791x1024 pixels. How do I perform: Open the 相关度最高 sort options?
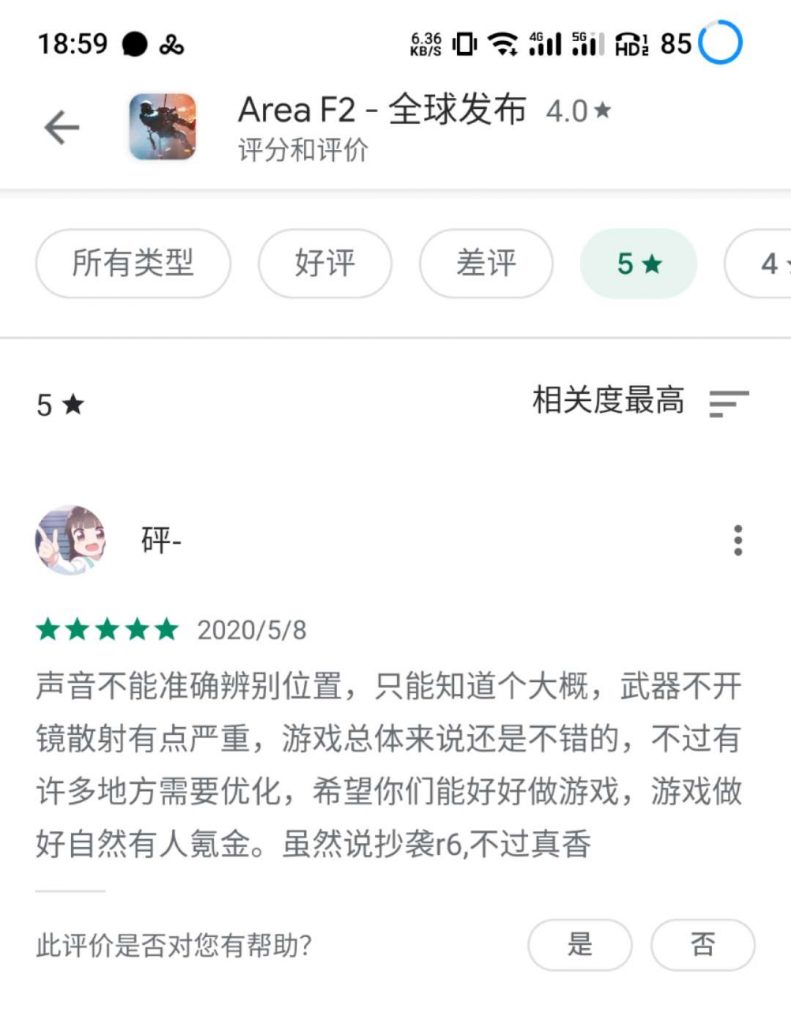[x=640, y=402]
